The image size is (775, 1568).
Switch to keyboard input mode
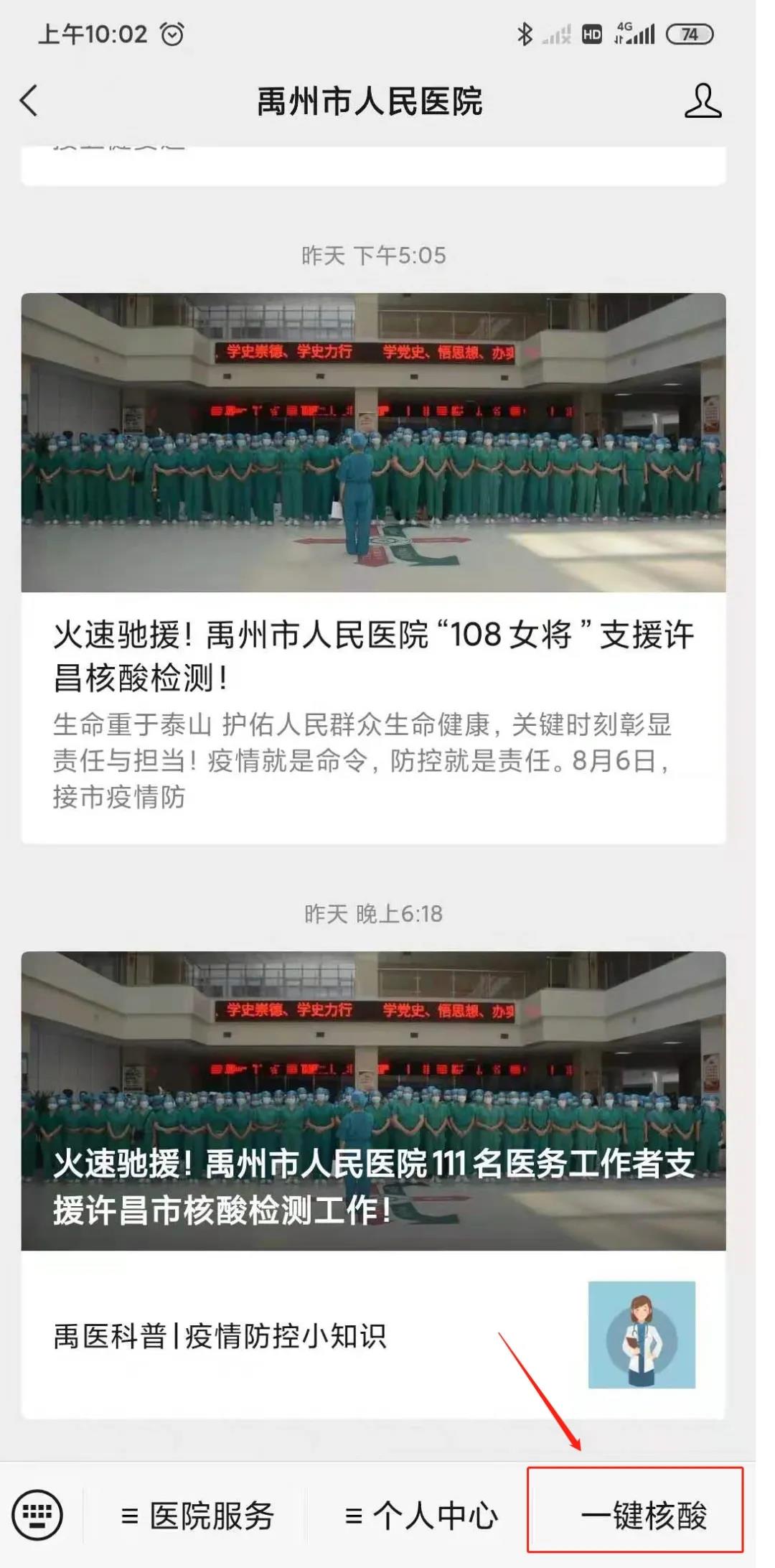[x=37, y=1515]
